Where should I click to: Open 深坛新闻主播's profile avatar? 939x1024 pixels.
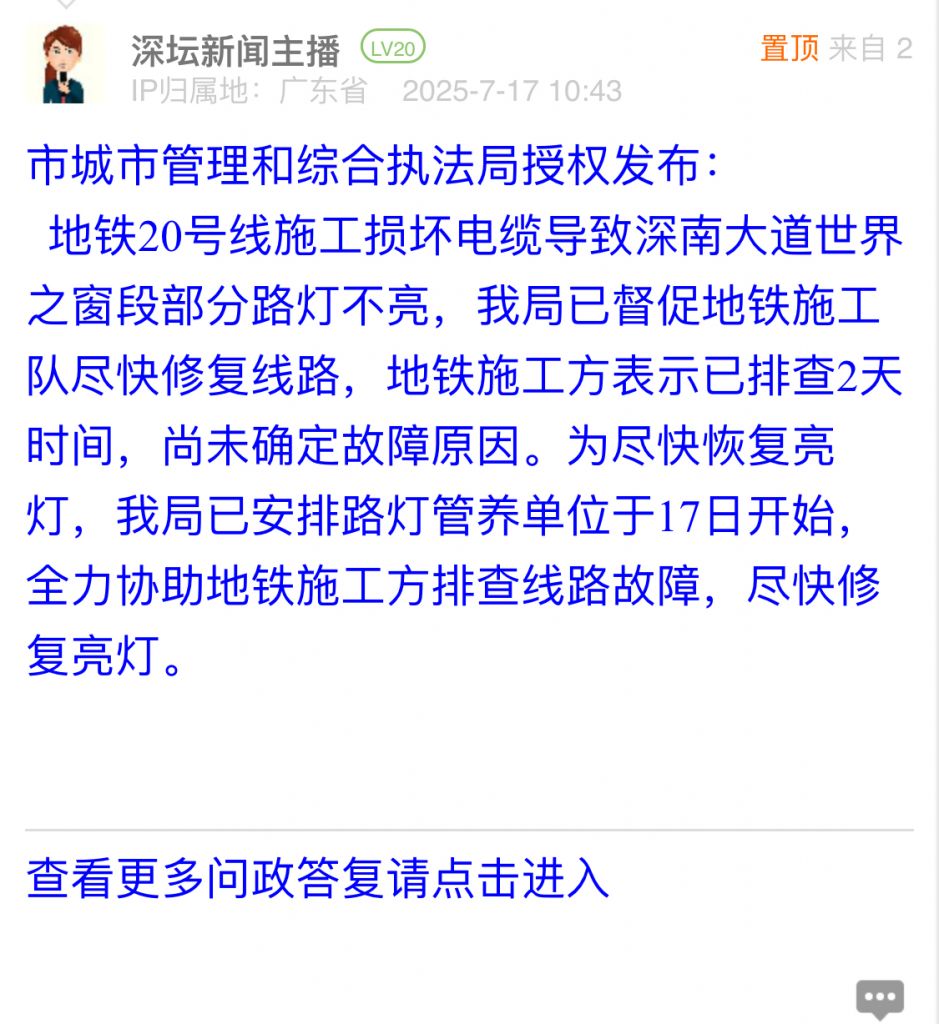coord(66,64)
